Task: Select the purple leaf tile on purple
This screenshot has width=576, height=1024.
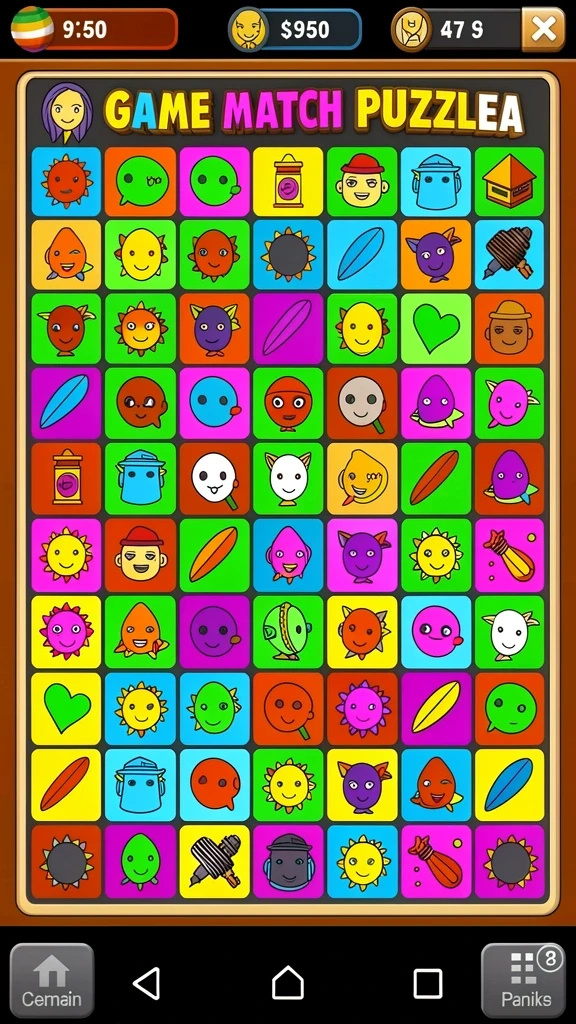Action: (x=288, y=328)
